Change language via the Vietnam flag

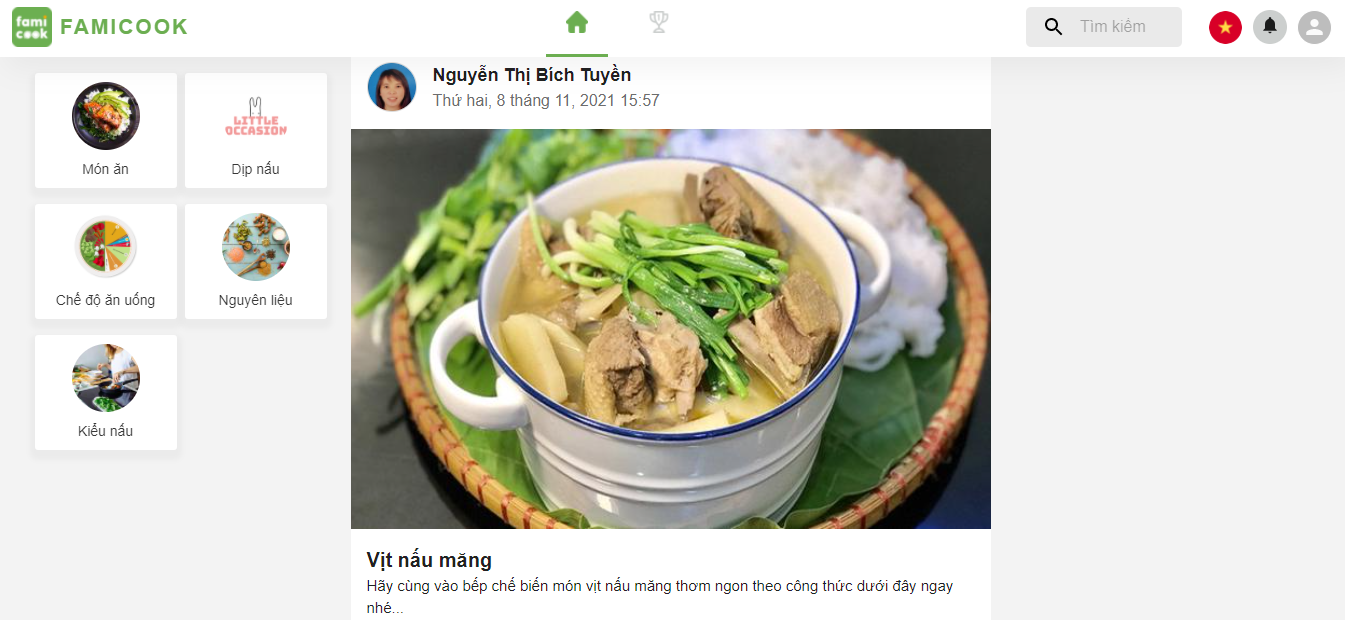[x=1225, y=27]
